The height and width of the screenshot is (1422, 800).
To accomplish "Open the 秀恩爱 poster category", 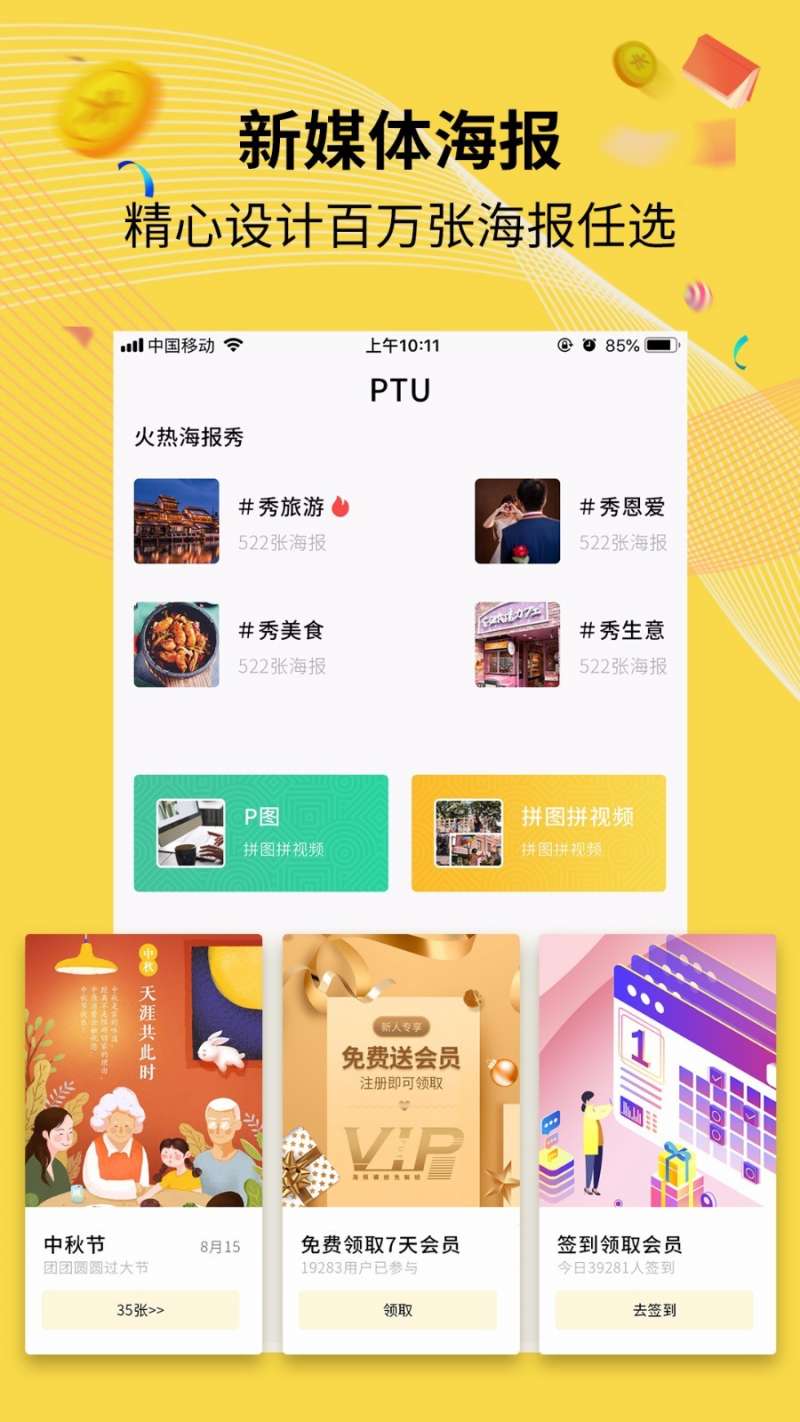I will (626, 507).
